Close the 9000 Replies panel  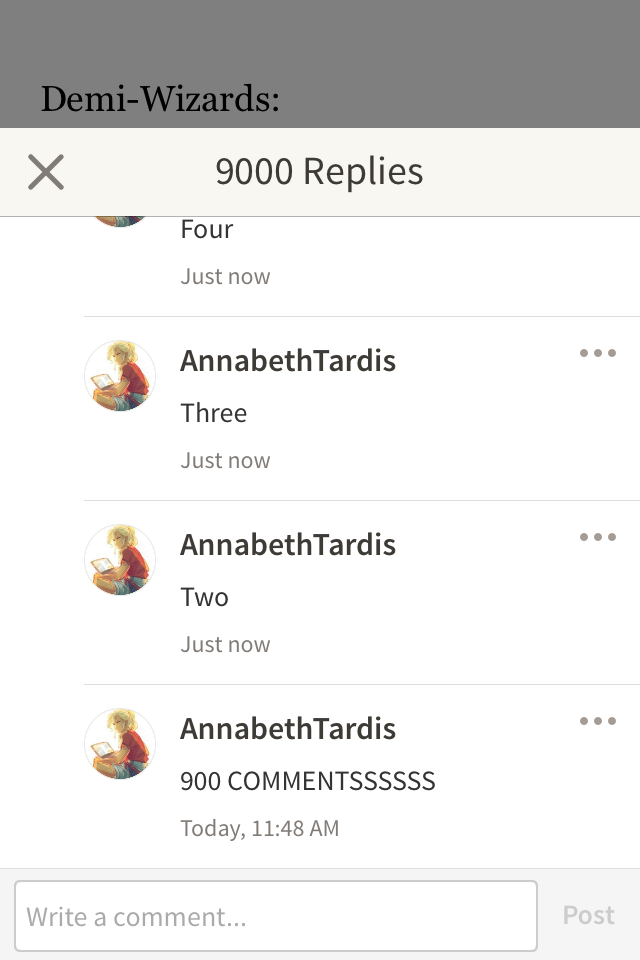coord(46,172)
